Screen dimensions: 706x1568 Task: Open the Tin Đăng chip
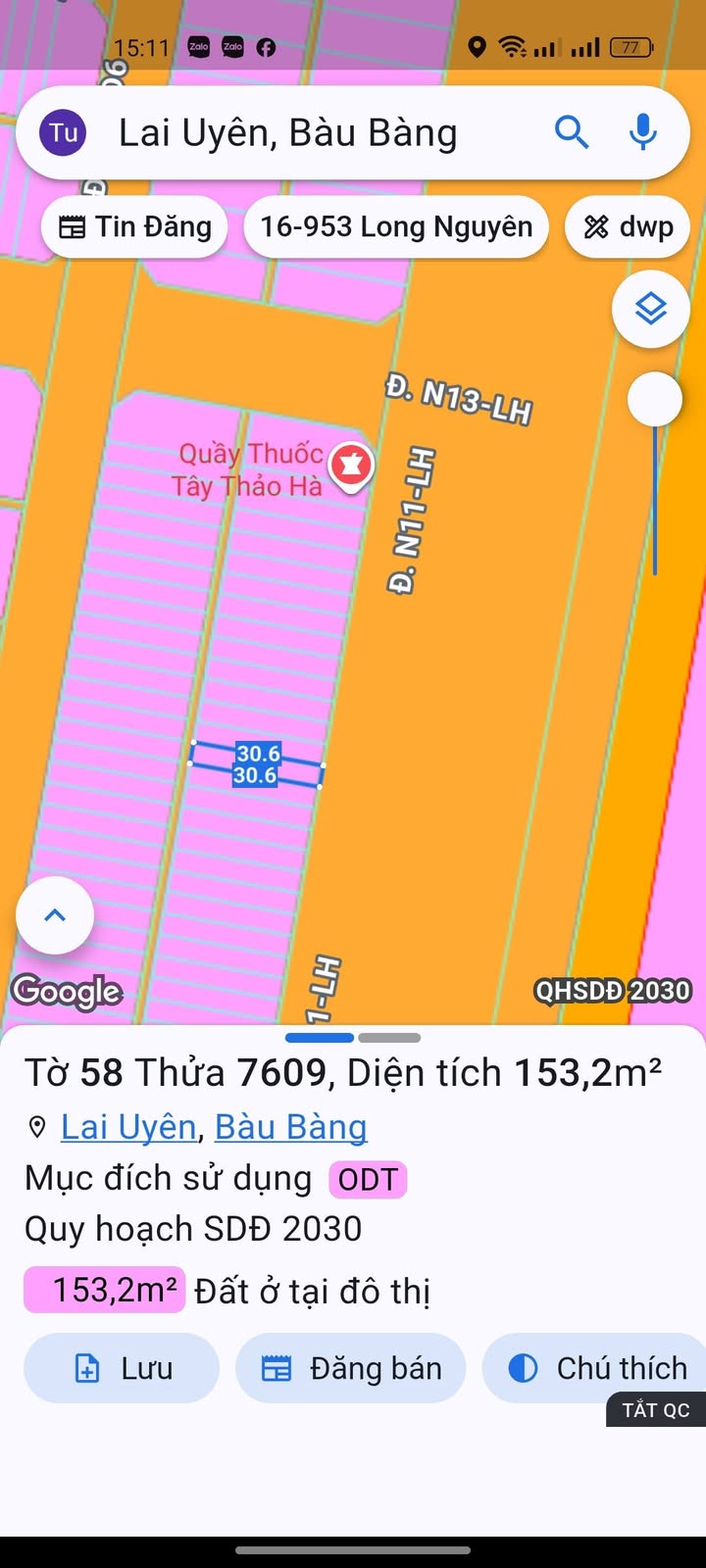coord(135,227)
